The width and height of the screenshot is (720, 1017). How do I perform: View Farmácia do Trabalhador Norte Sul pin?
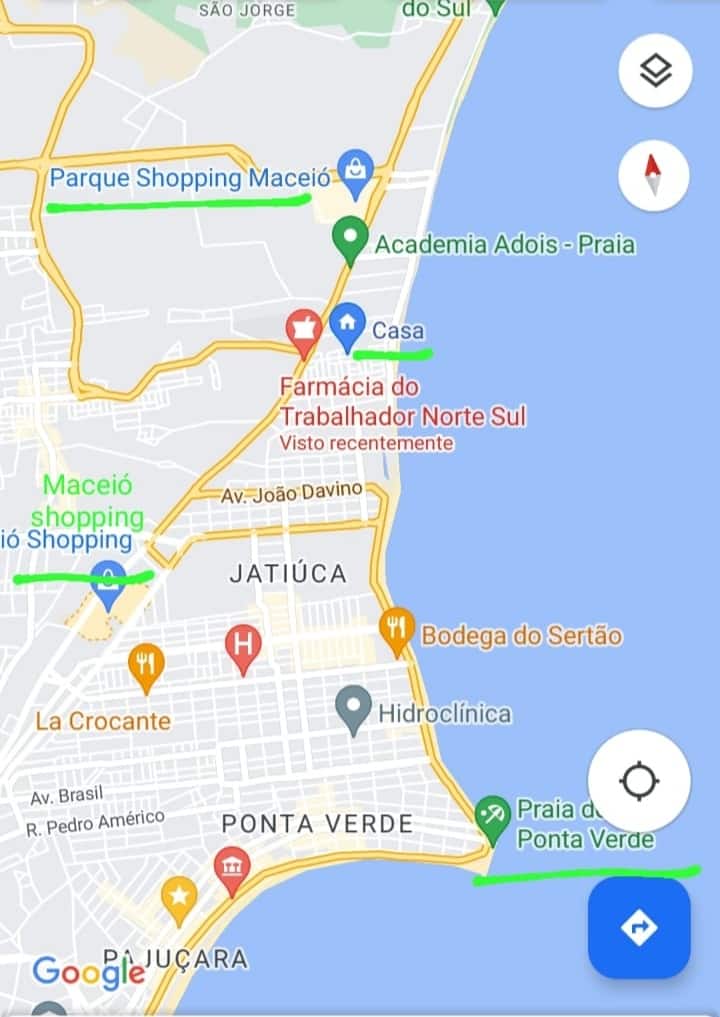(303, 329)
